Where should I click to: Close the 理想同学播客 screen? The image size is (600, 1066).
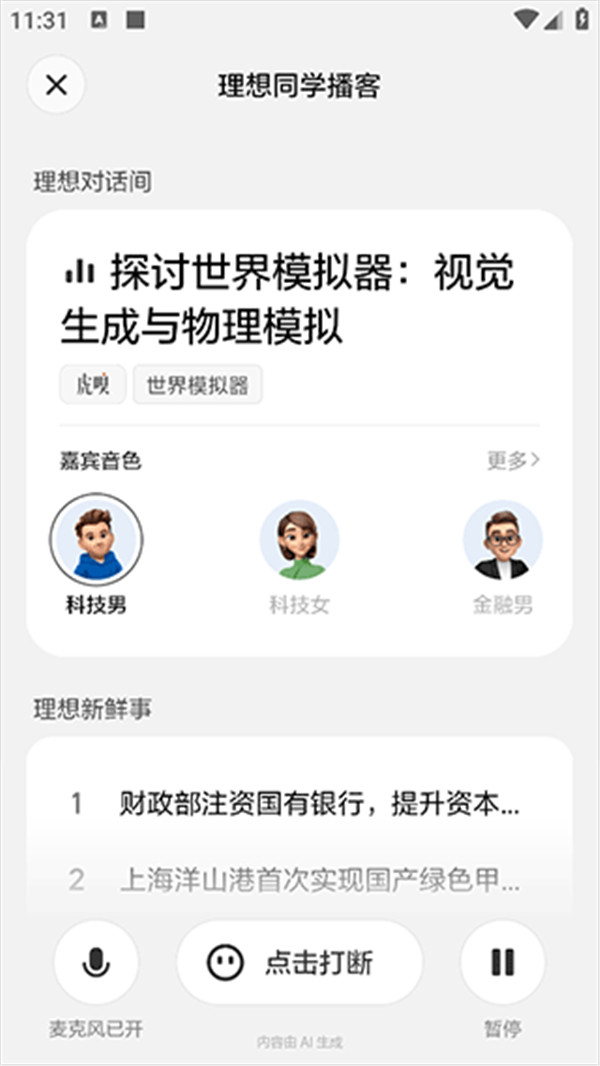click(56, 85)
